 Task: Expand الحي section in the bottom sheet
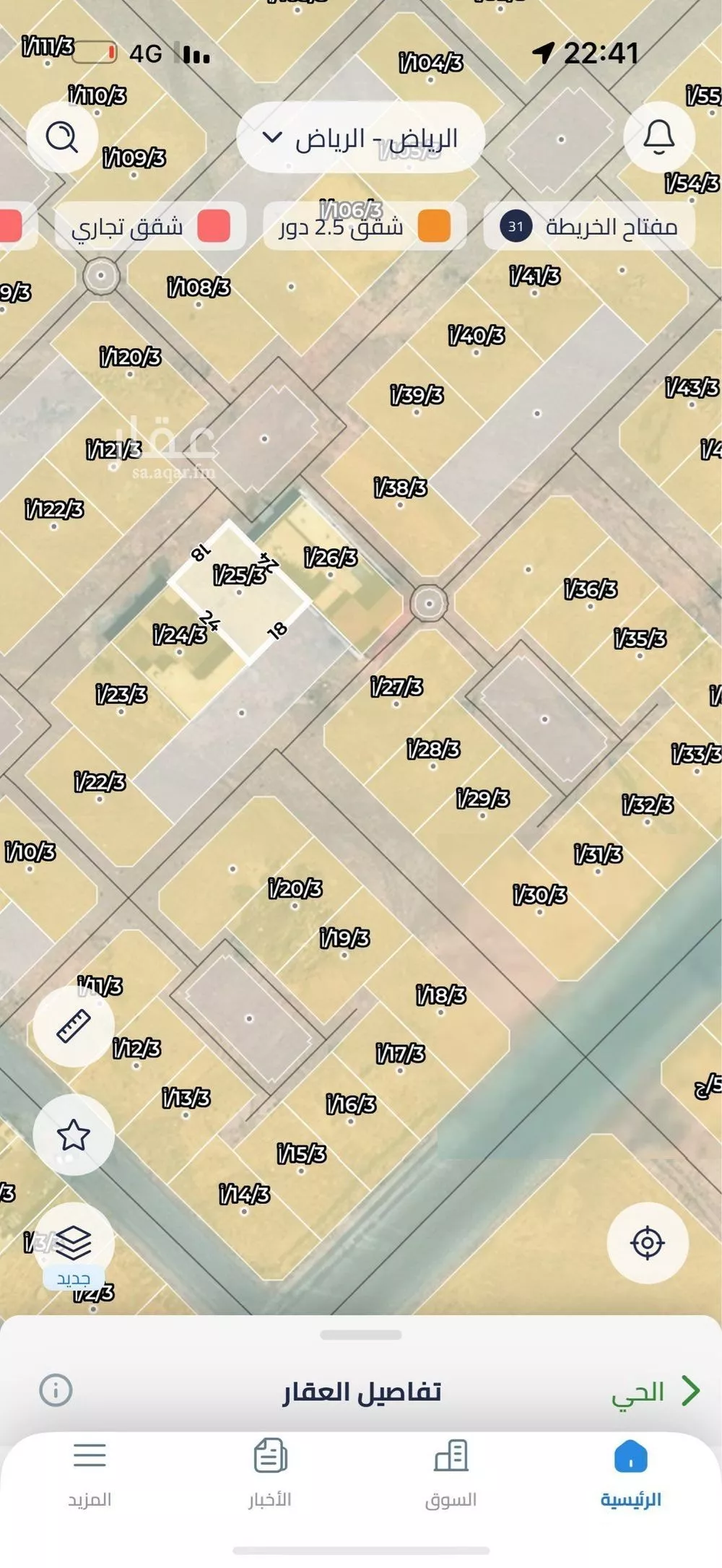[653, 1391]
